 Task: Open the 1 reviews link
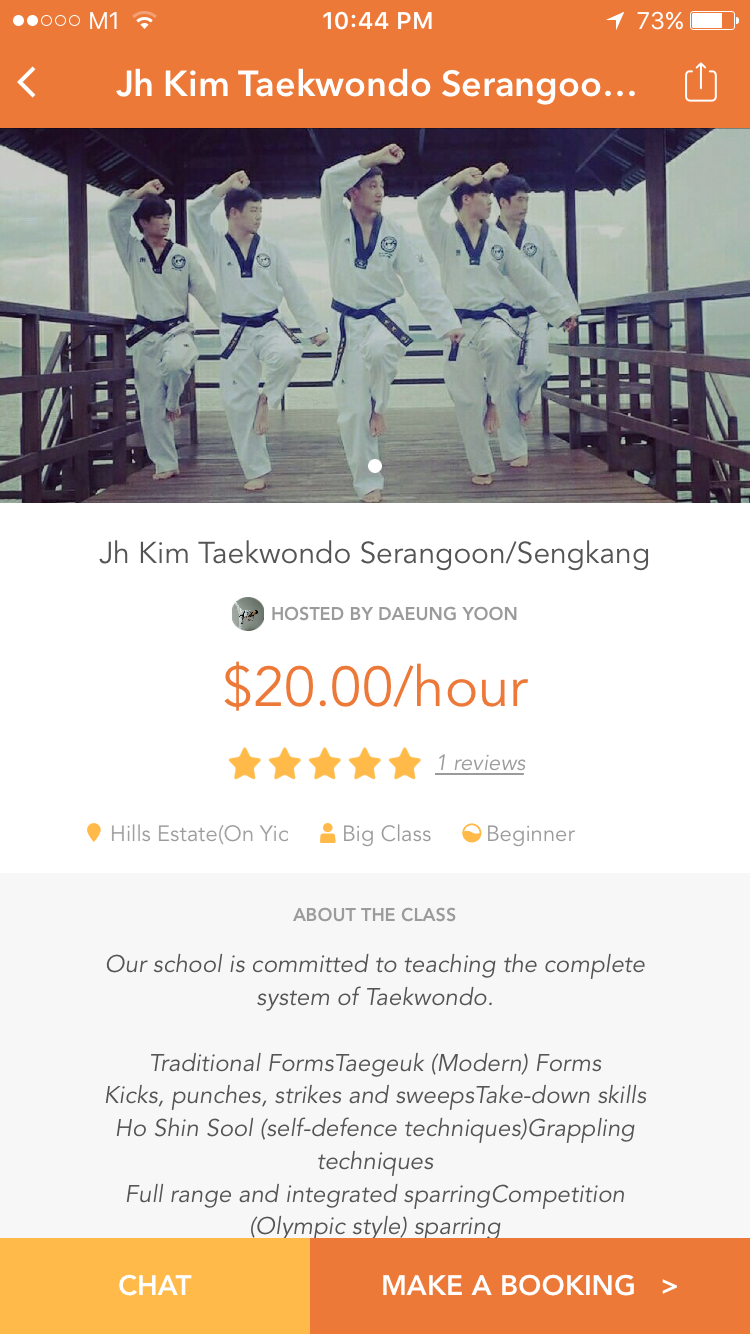(x=481, y=763)
